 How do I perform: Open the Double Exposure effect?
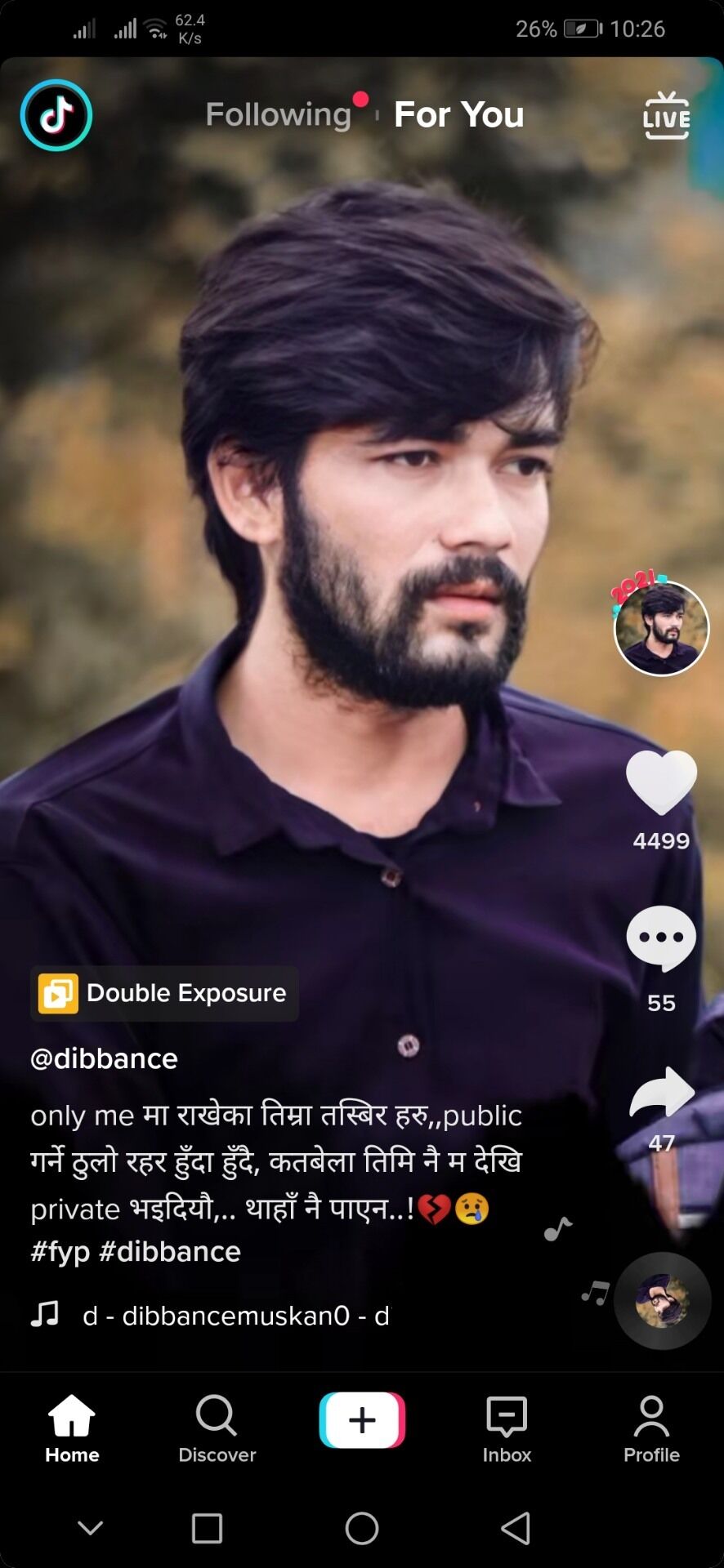click(x=164, y=993)
